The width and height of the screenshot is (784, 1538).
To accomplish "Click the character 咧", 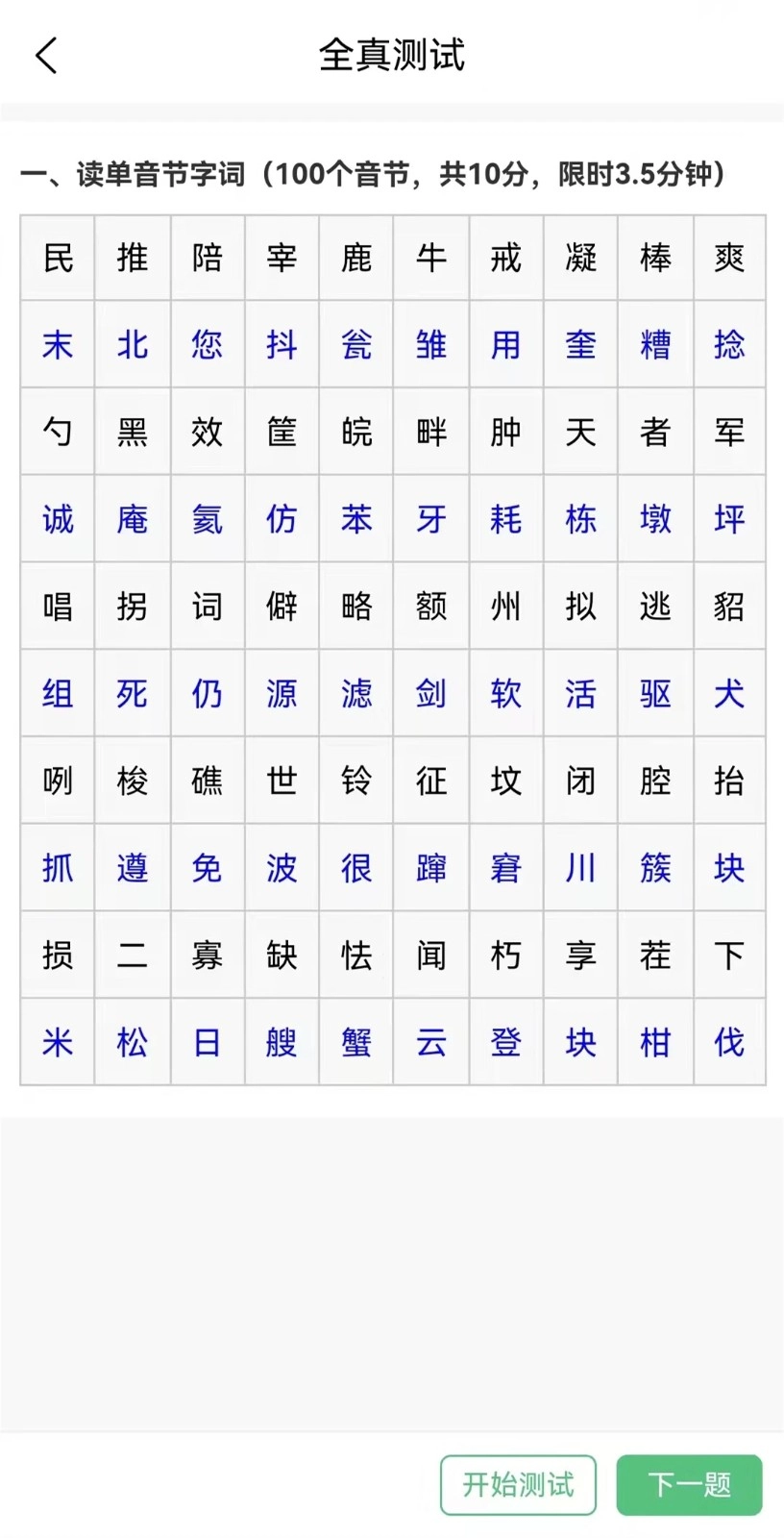I will coord(57,781).
